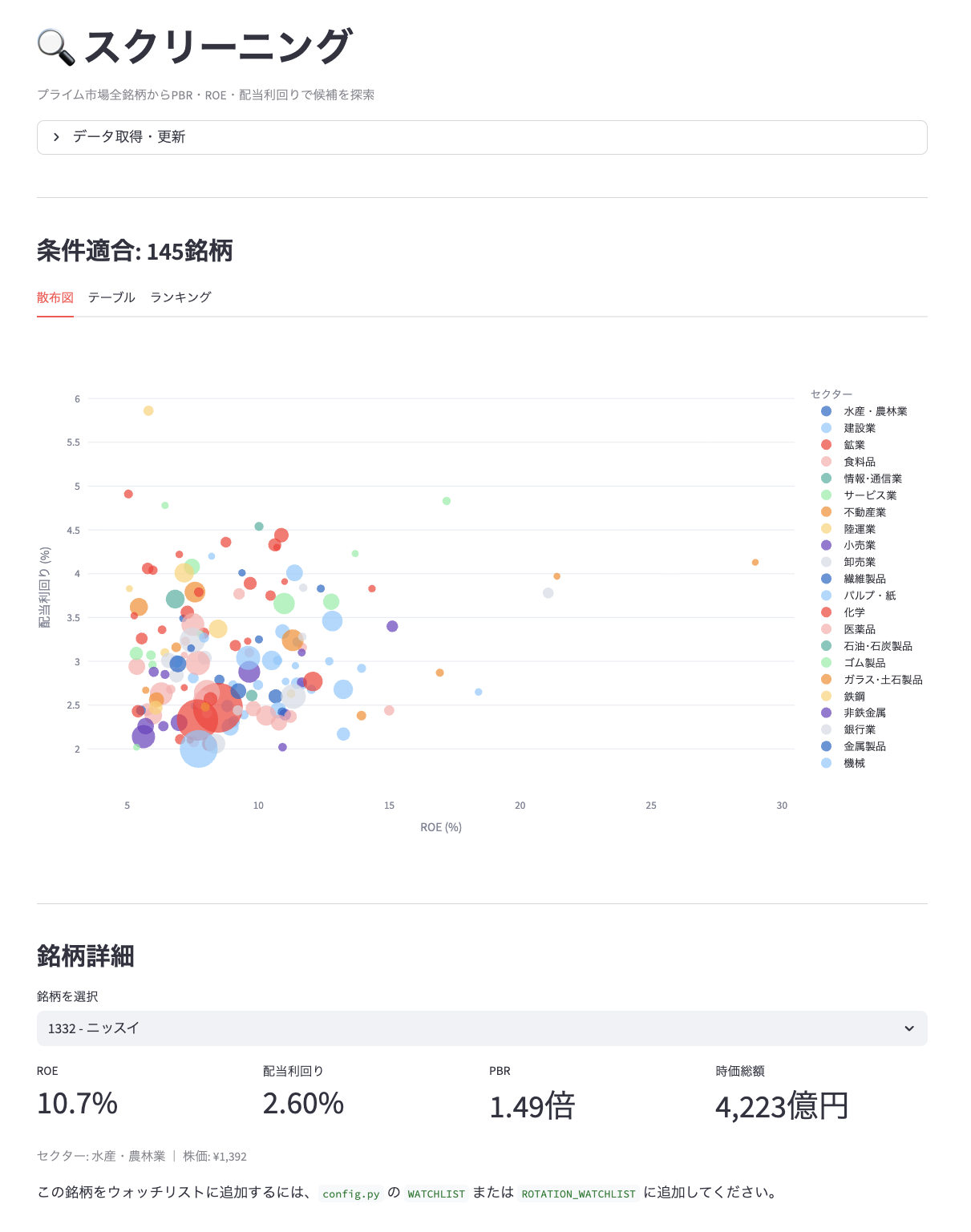Viewport: 971px width, 1232px height.
Task: Toggle 水産・農林業 in the chart legend
Action: pos(875,411)
